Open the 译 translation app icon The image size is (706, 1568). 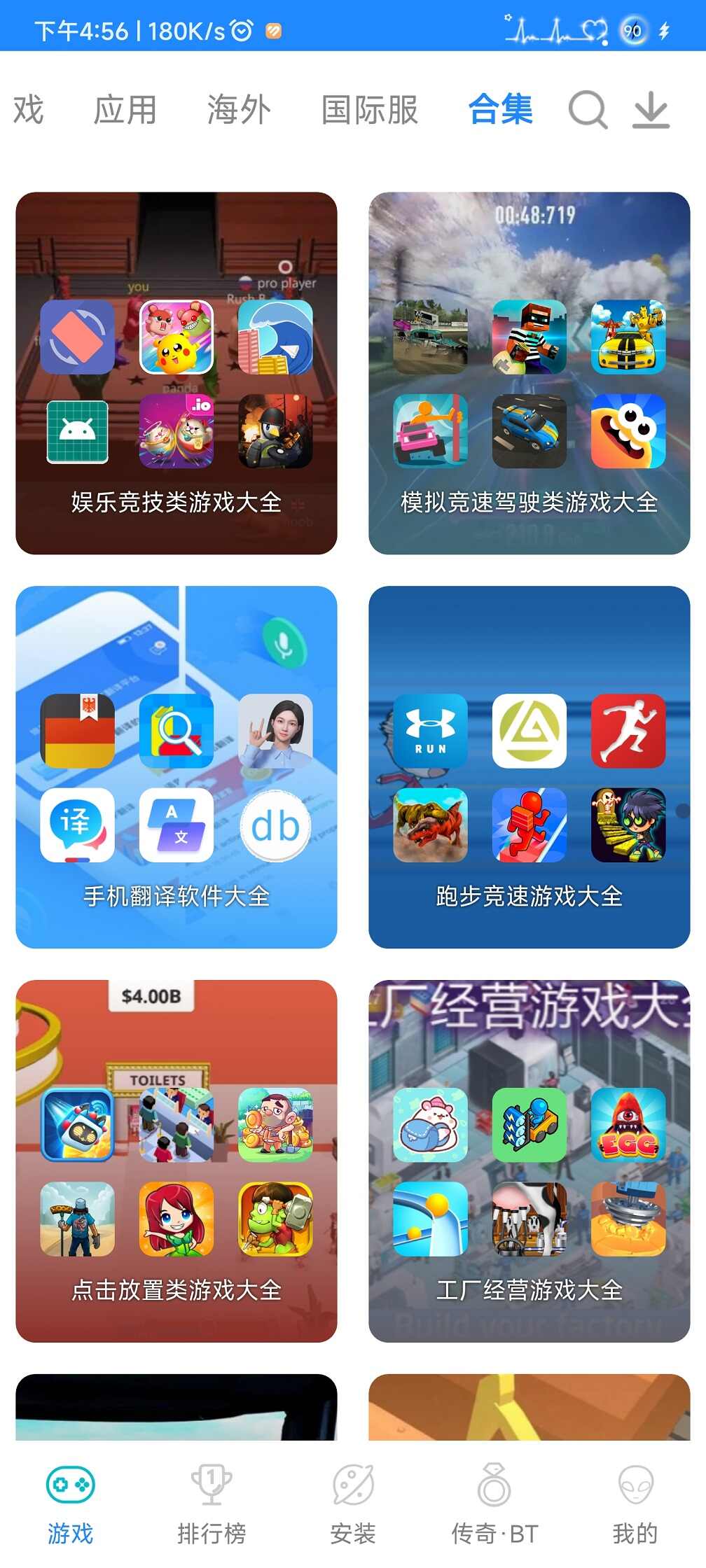pyautogui.click(x=77, y=826)
